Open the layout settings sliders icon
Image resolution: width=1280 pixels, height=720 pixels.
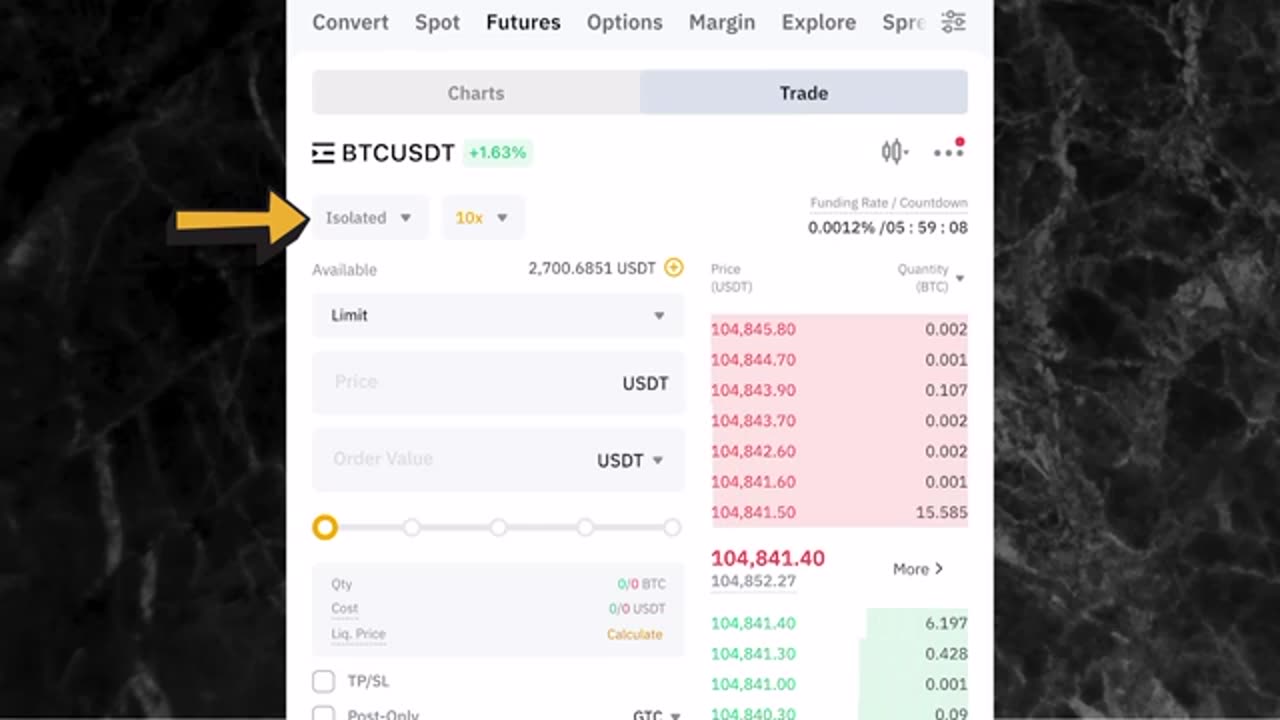point(953,22)
